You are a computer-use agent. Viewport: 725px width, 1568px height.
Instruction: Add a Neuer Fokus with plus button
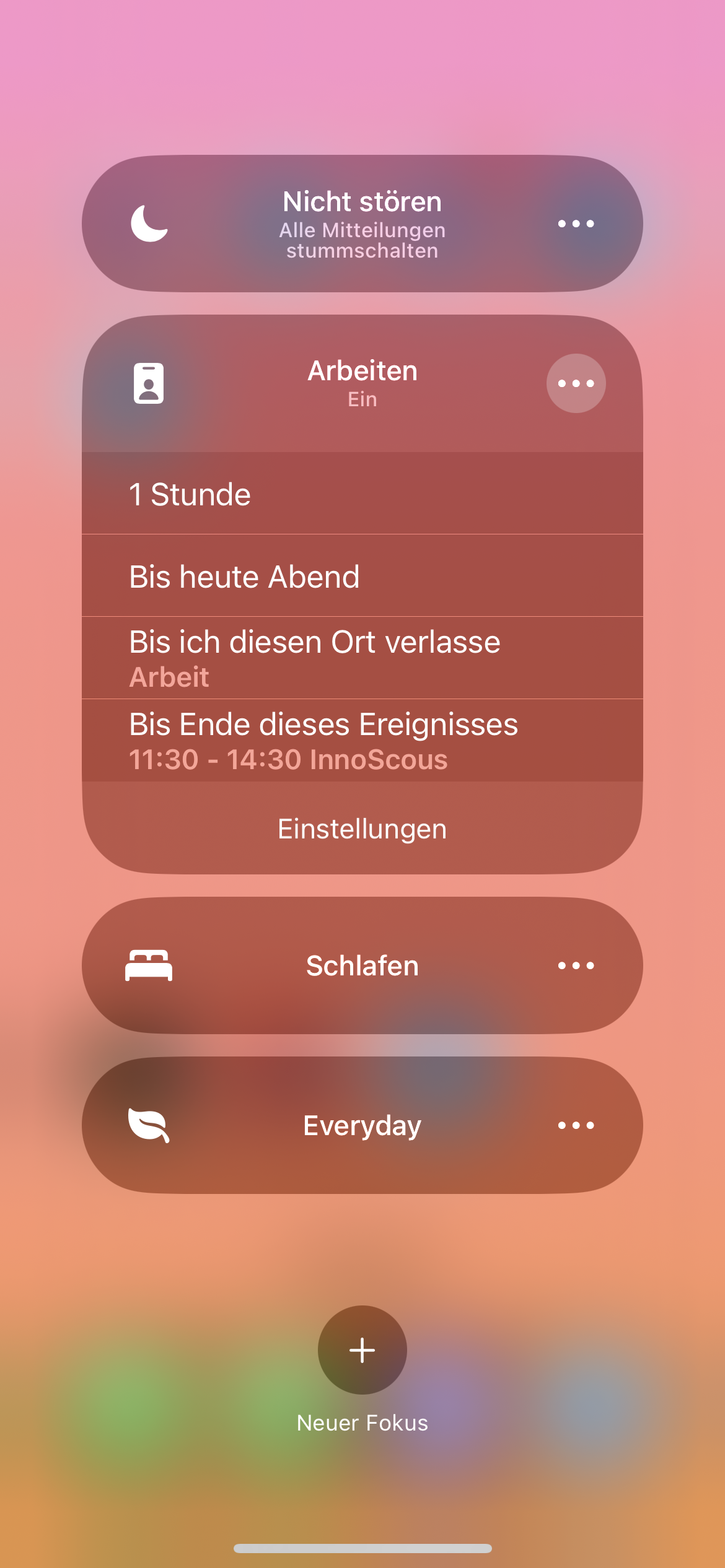coord(362,1350)
